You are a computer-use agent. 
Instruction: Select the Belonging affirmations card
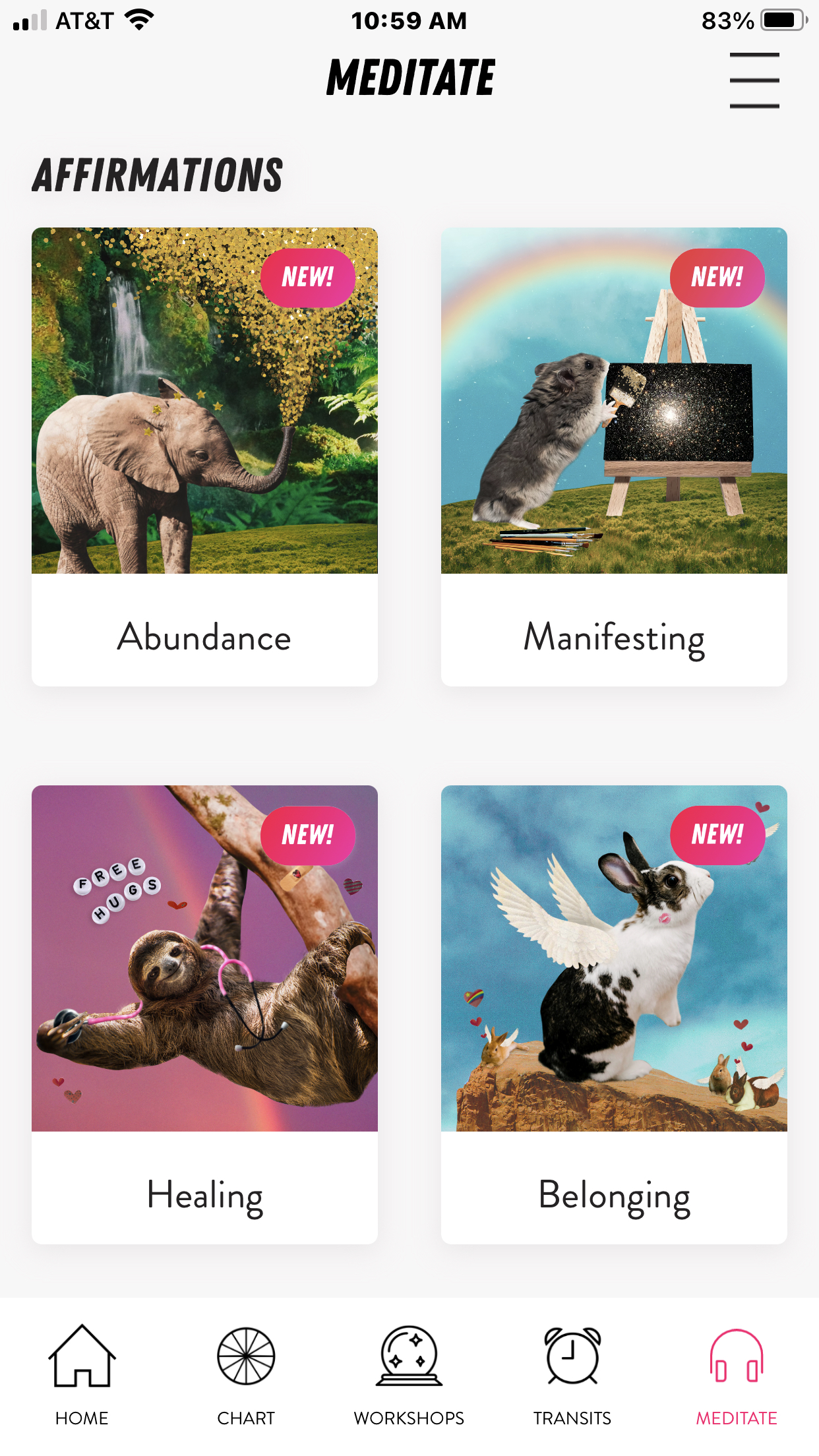614,1015
